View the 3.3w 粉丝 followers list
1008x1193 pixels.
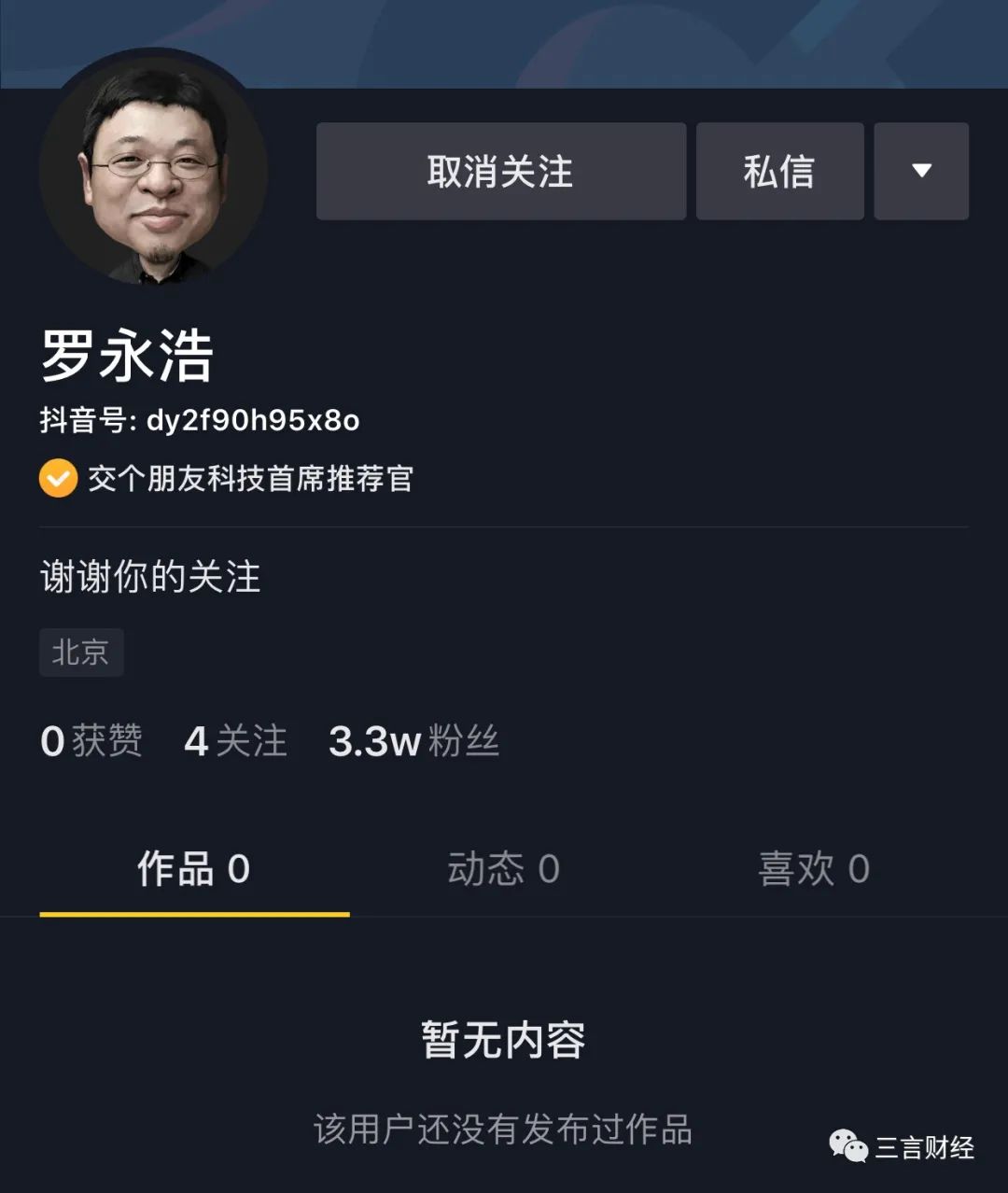point(413,742)
